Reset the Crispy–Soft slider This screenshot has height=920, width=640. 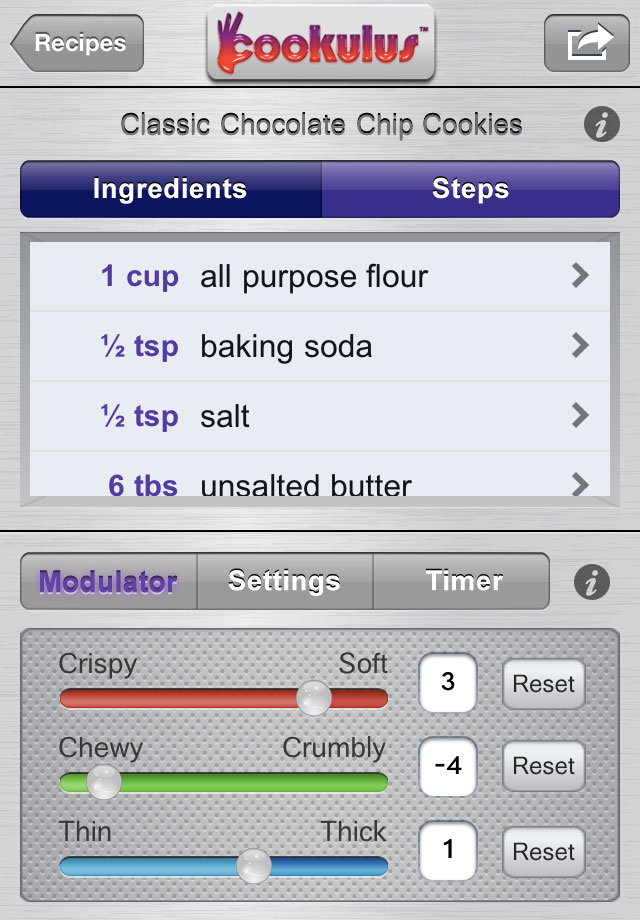[543, 684]
